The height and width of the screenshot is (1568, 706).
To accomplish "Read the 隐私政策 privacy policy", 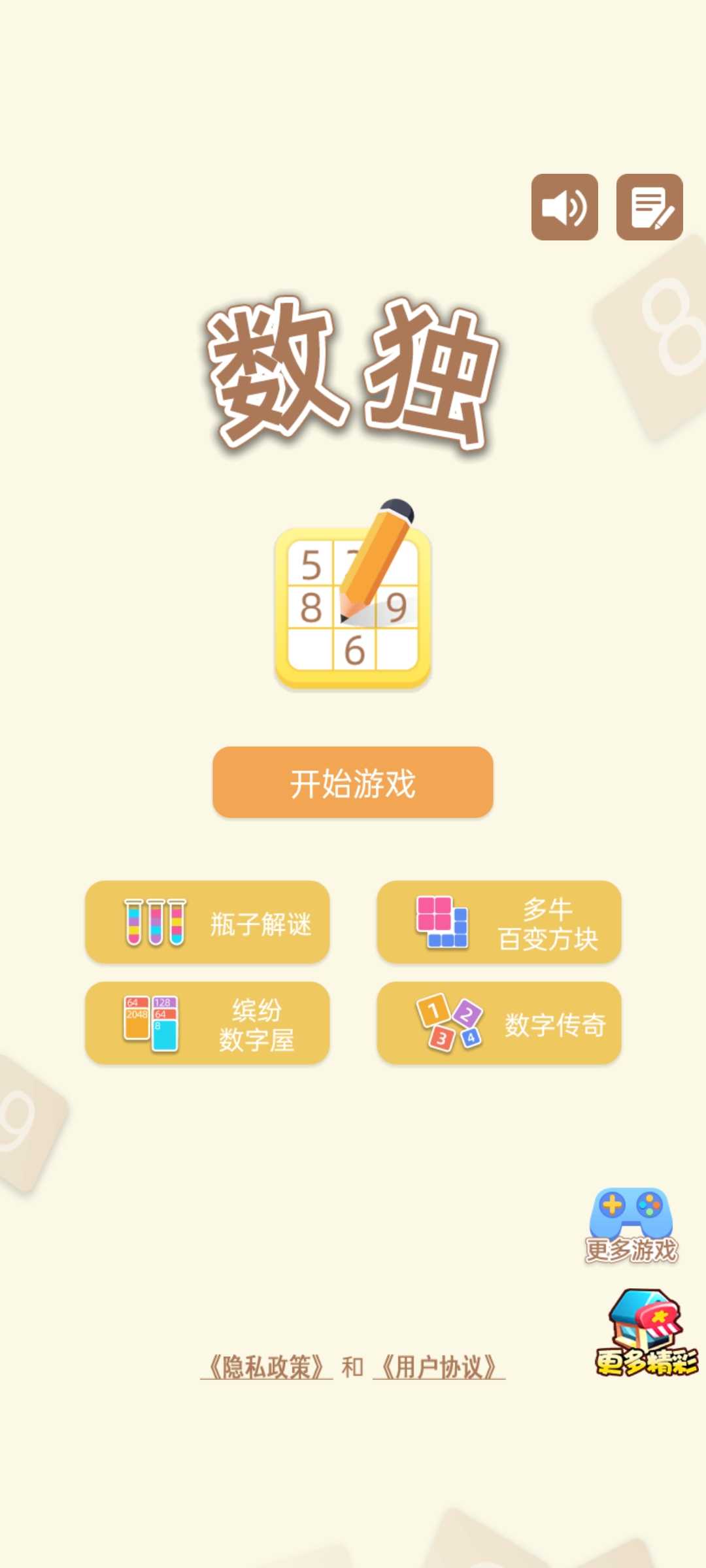I will 267,1367.
